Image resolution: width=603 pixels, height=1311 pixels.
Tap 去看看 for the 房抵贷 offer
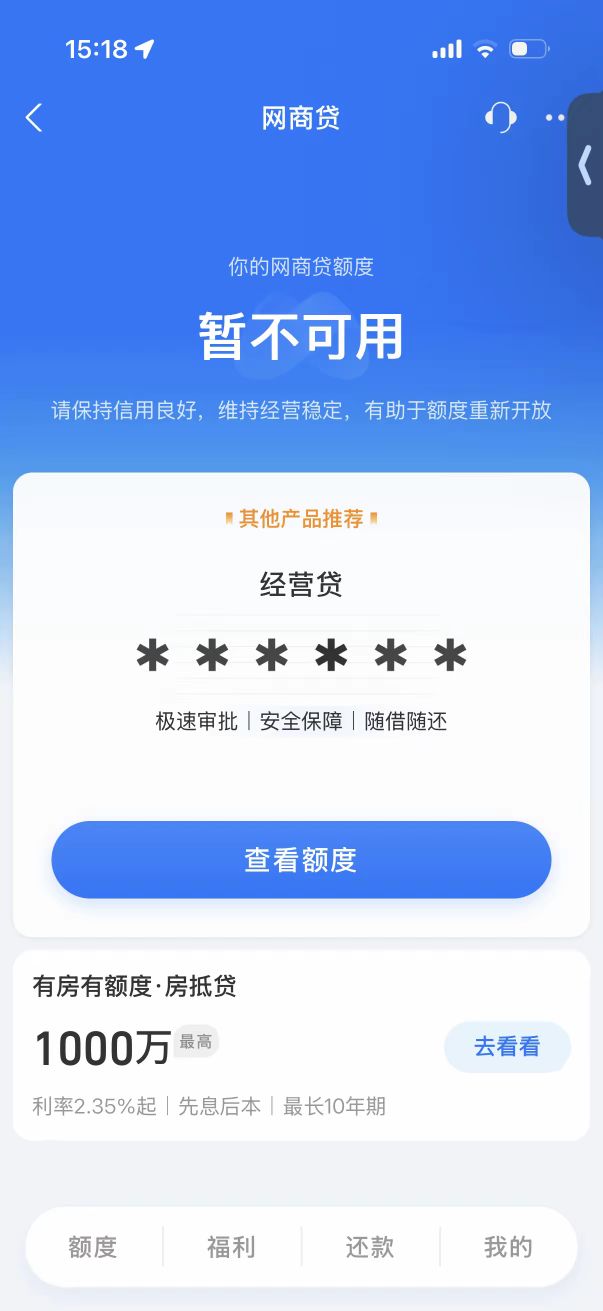coord(507,1047)
